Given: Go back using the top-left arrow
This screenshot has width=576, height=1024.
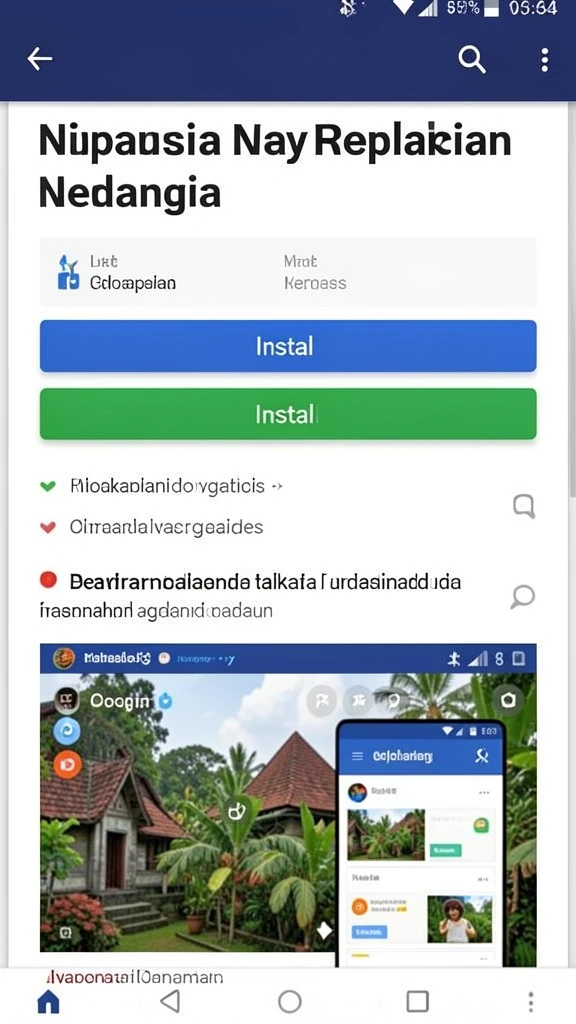Looking at the screenshot, I should tap(39, 59).
